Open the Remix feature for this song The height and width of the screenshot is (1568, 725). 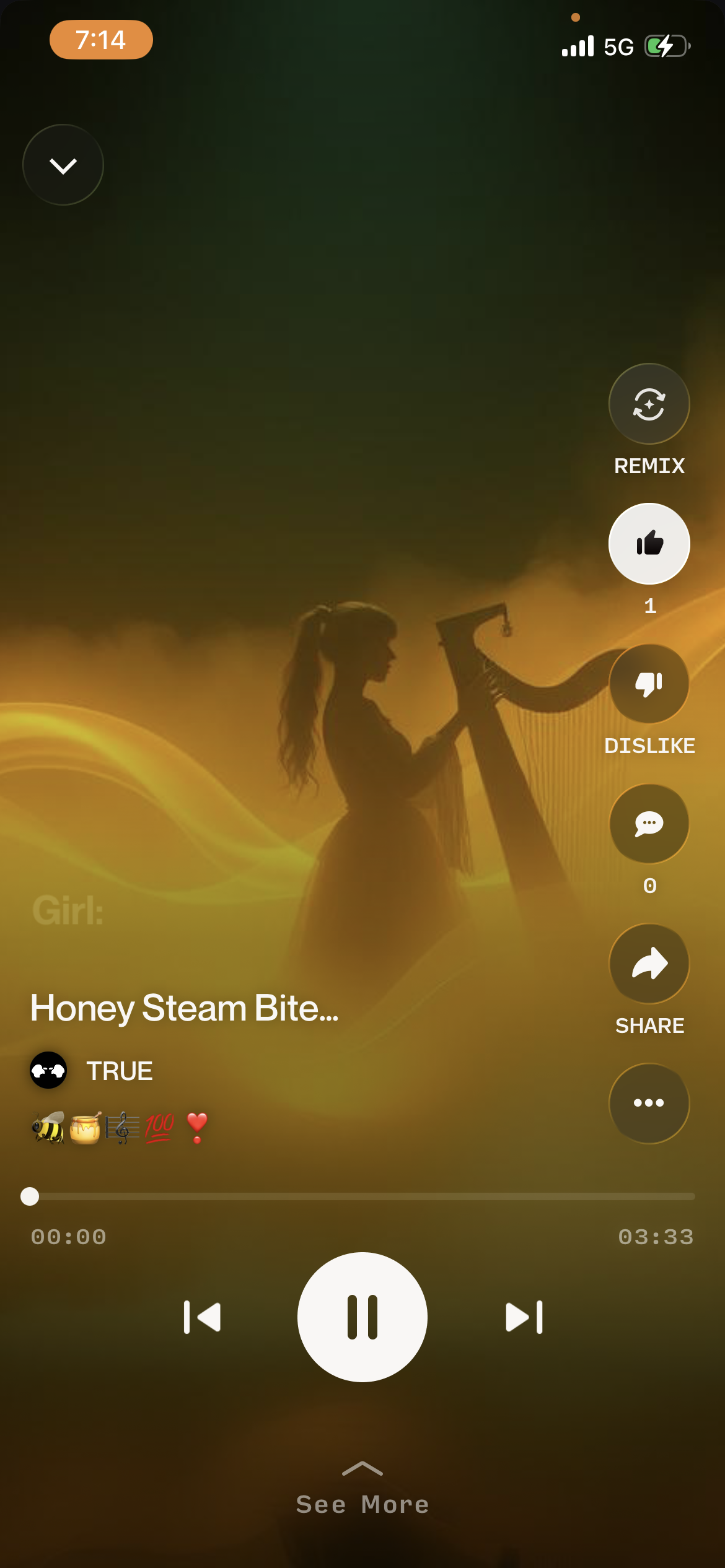[x=649, y=403]
